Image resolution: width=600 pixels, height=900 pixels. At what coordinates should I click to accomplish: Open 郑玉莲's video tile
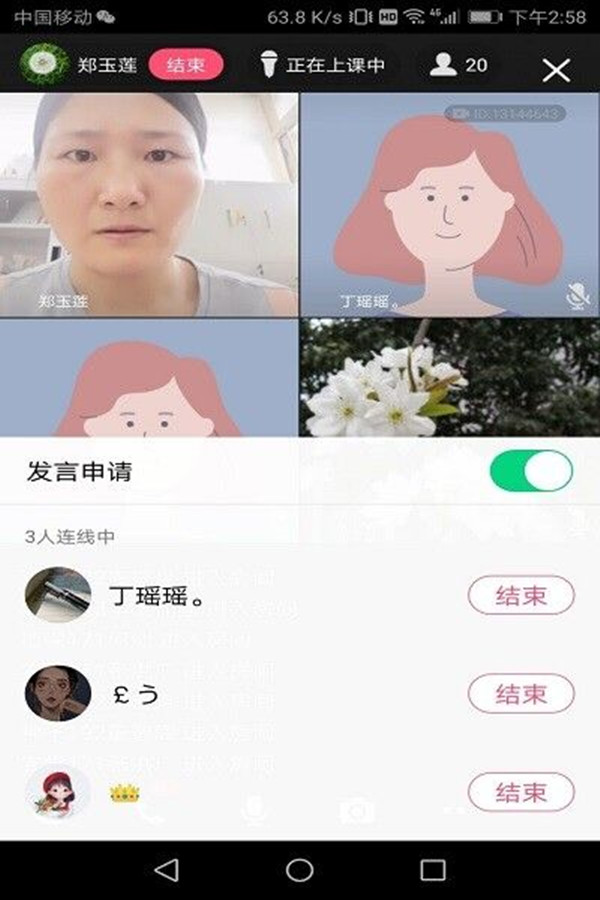(149, 205)
